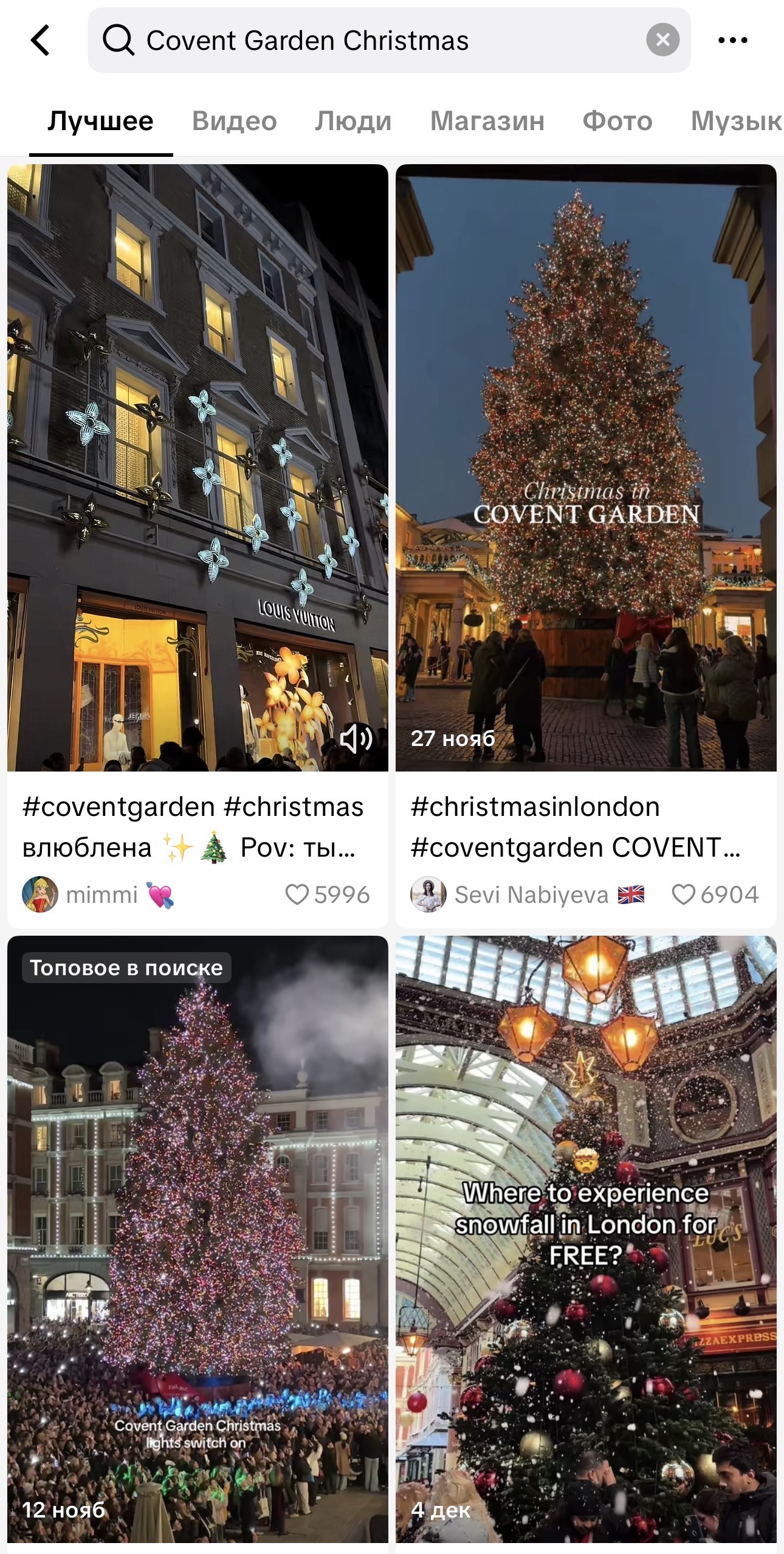Switch to the Люди tab

coord(352,121)
